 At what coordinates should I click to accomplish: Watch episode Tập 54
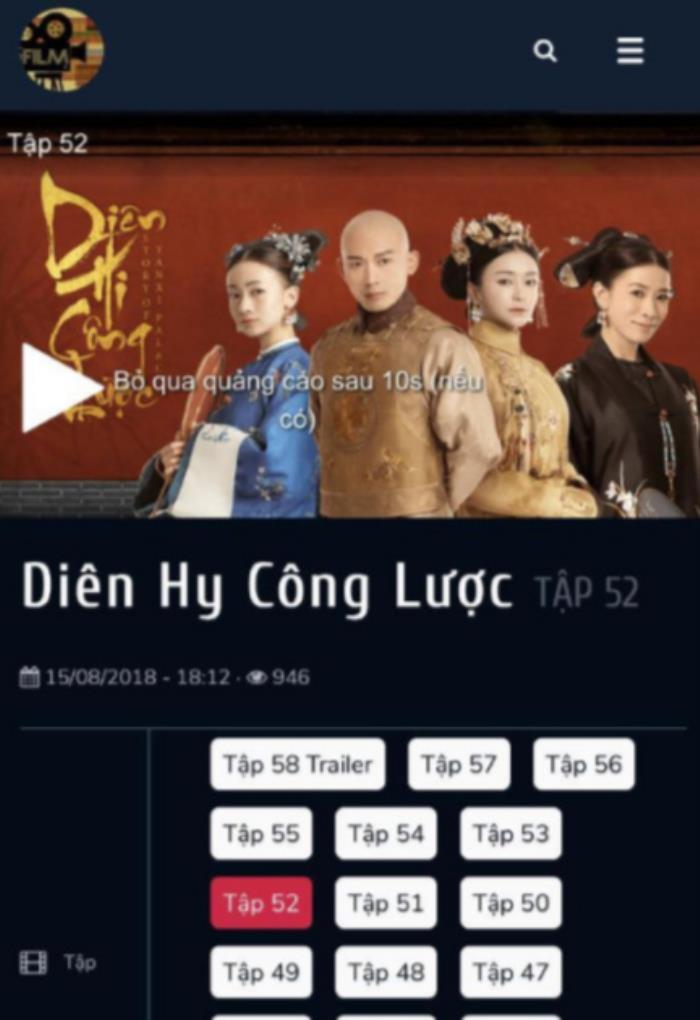(x=385, y=834)
